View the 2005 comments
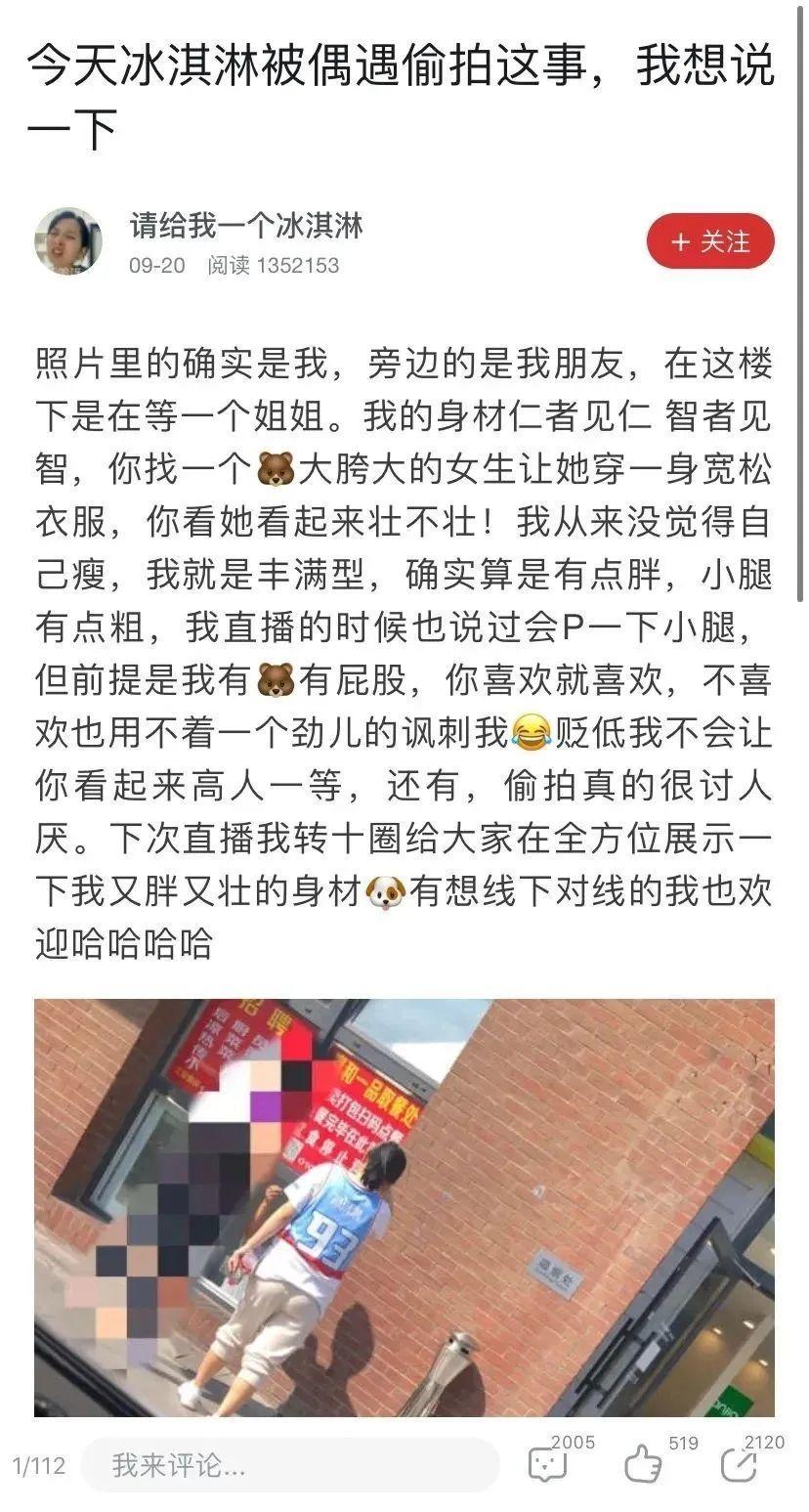This screenshot has width=809, height=1512. (548, 1463)
